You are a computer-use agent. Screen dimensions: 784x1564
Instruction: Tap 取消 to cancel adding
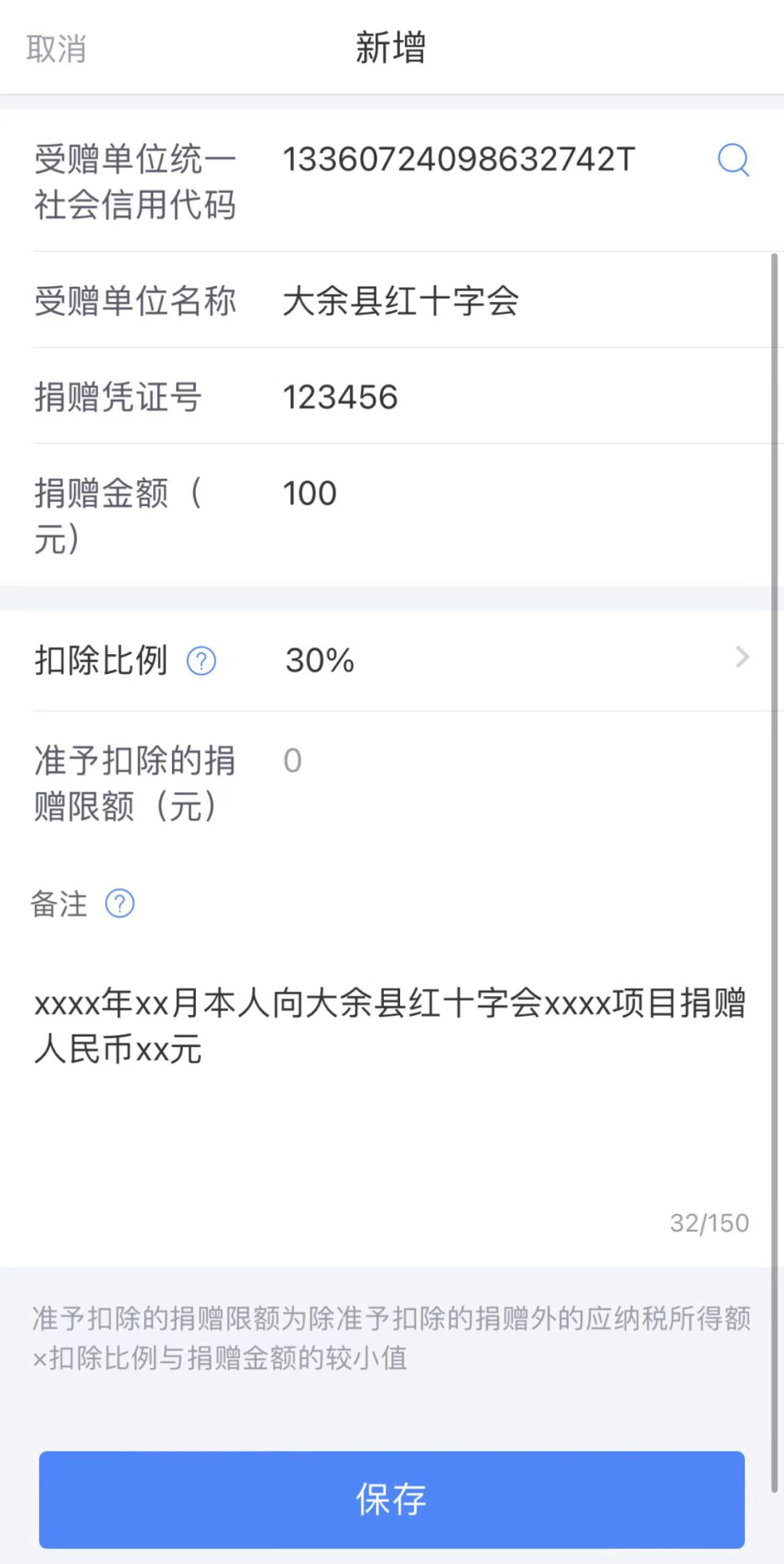click(57, 49)
